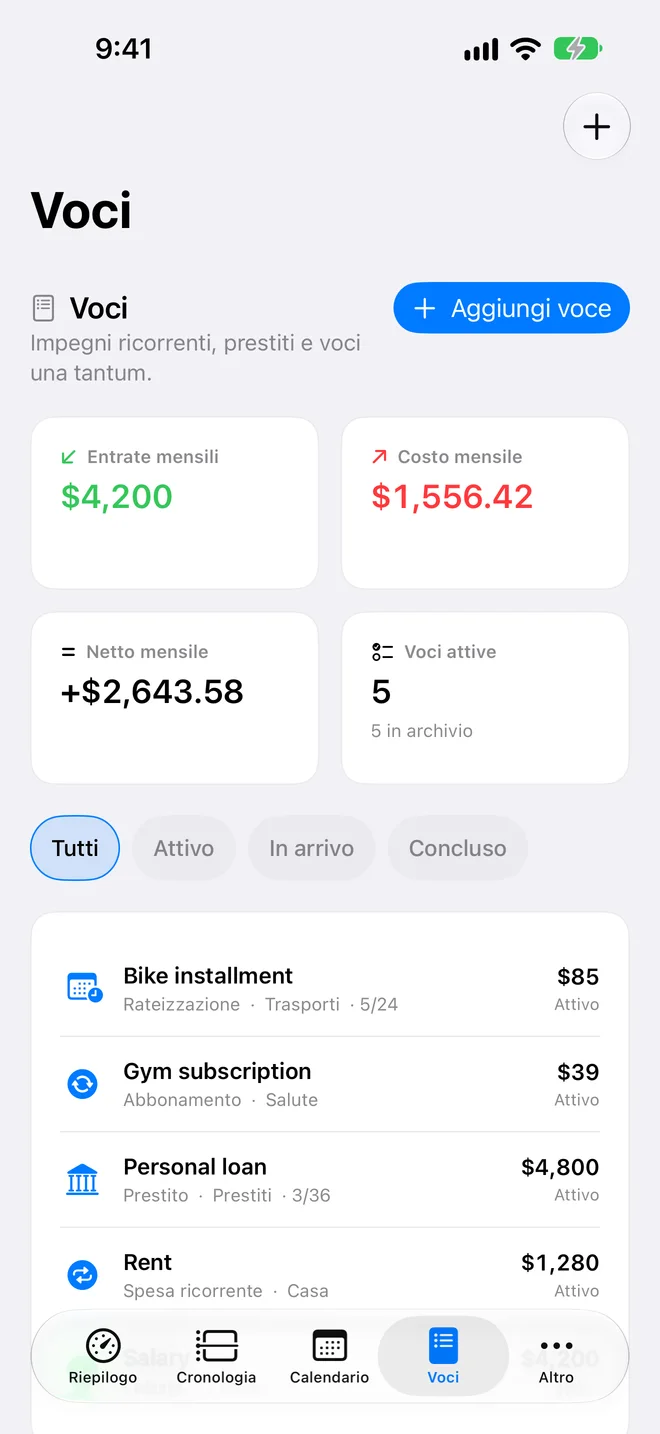Open the Gym subscription entry
The height and width of the screenshot is (1434, 660).
(330, 1084)
